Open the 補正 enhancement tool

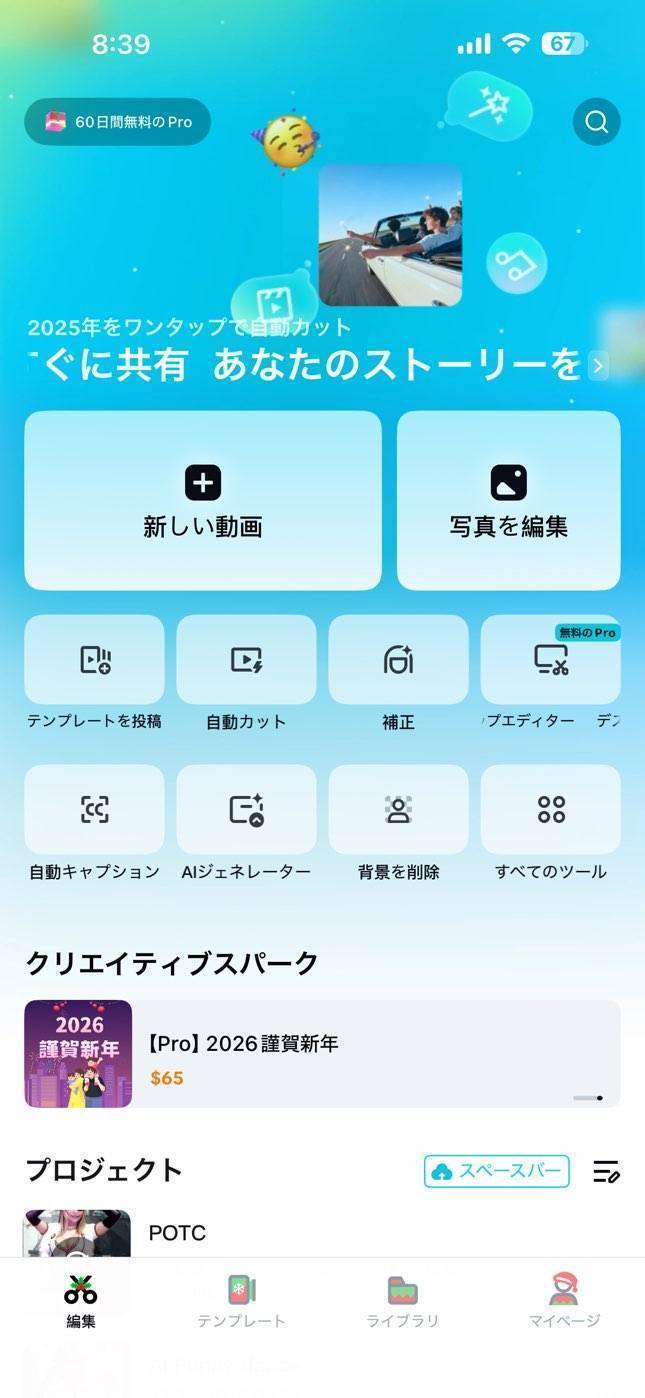tap(398, 660)
